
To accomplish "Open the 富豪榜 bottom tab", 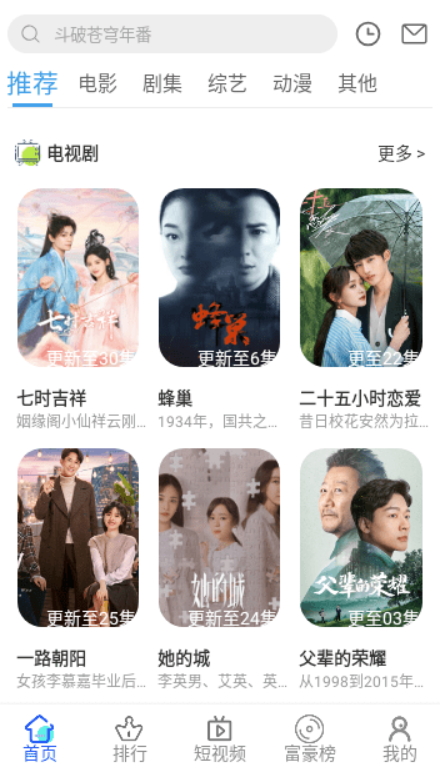I will click(x=310, y=738).
